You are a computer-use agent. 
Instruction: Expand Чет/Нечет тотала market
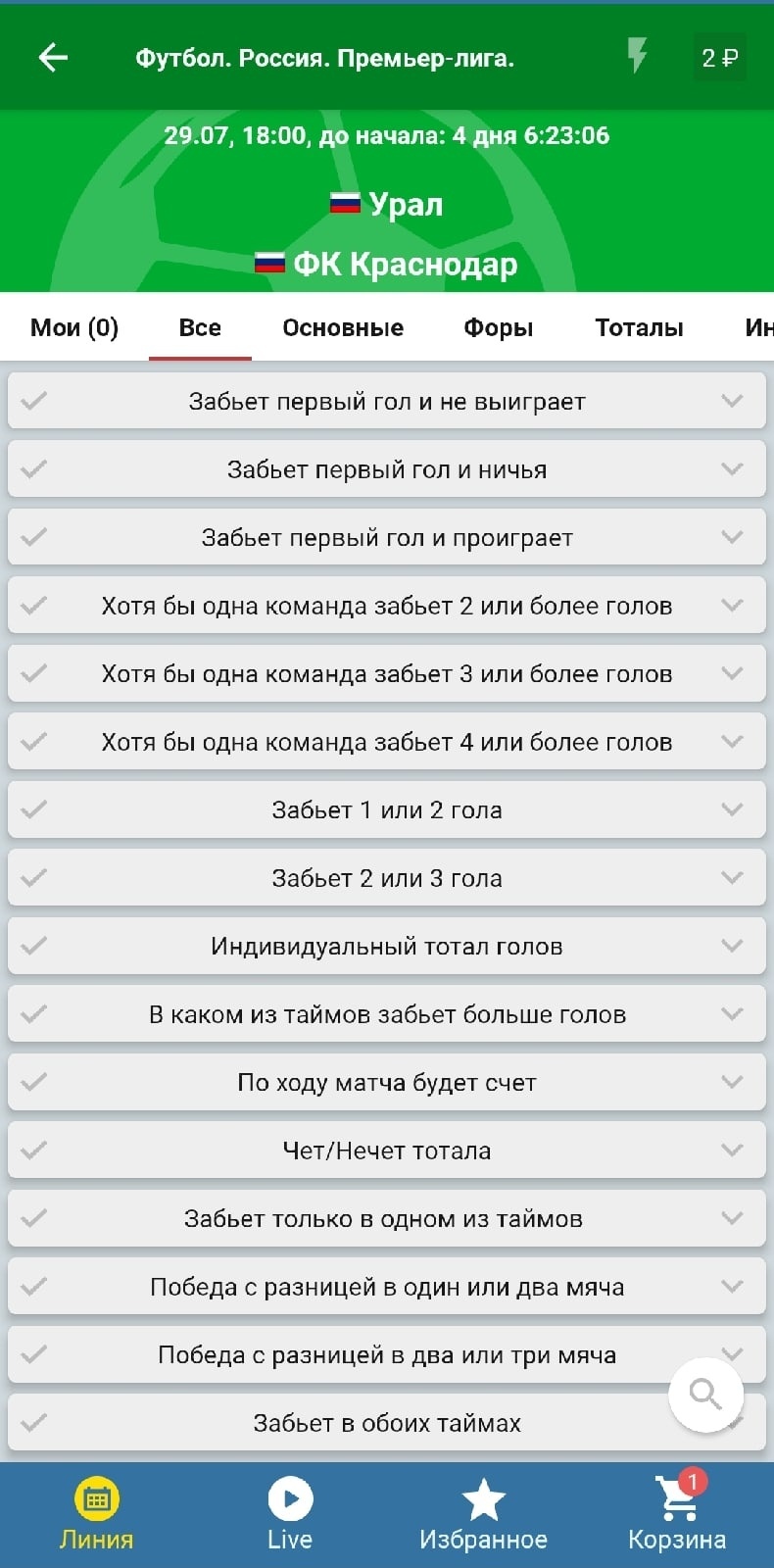point(387,1151)
